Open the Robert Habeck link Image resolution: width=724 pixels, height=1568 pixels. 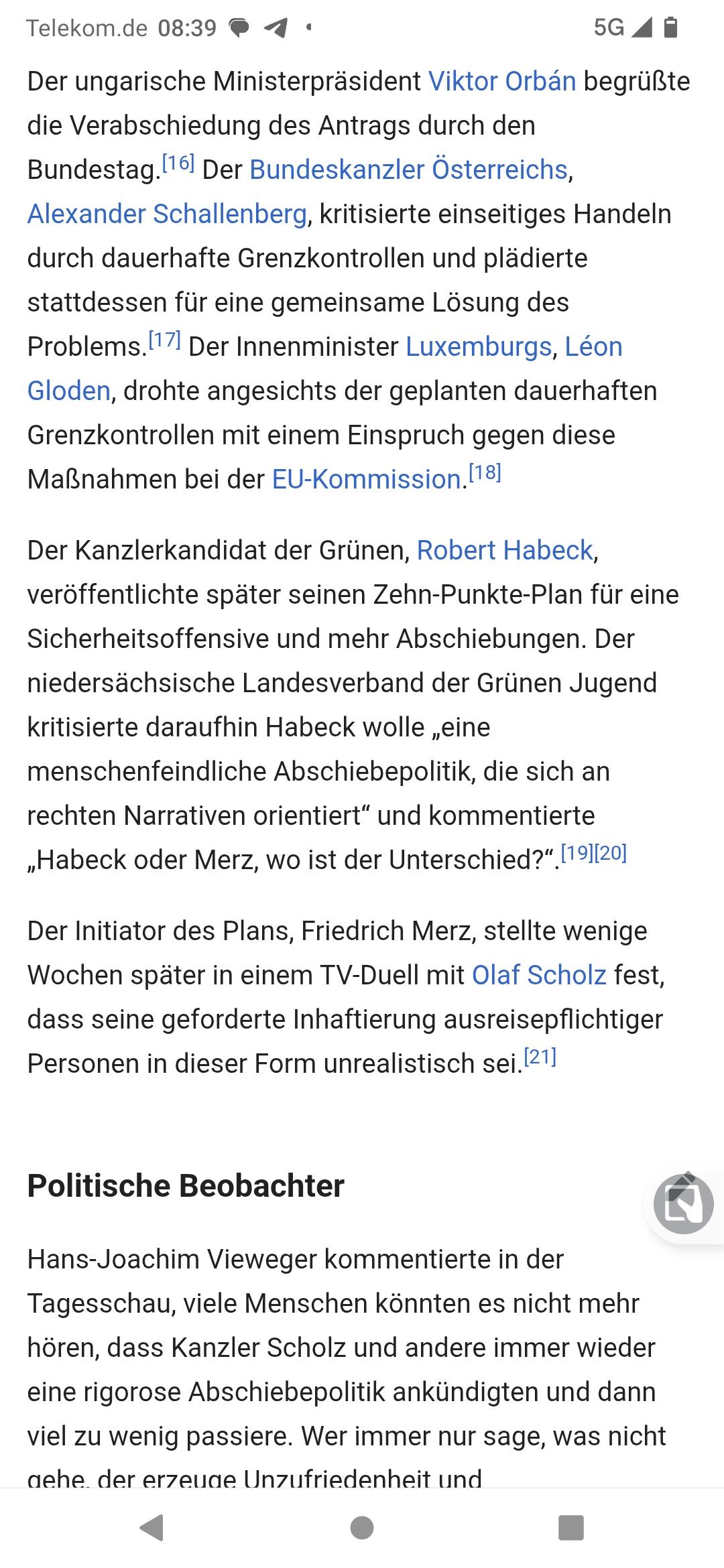505,550
